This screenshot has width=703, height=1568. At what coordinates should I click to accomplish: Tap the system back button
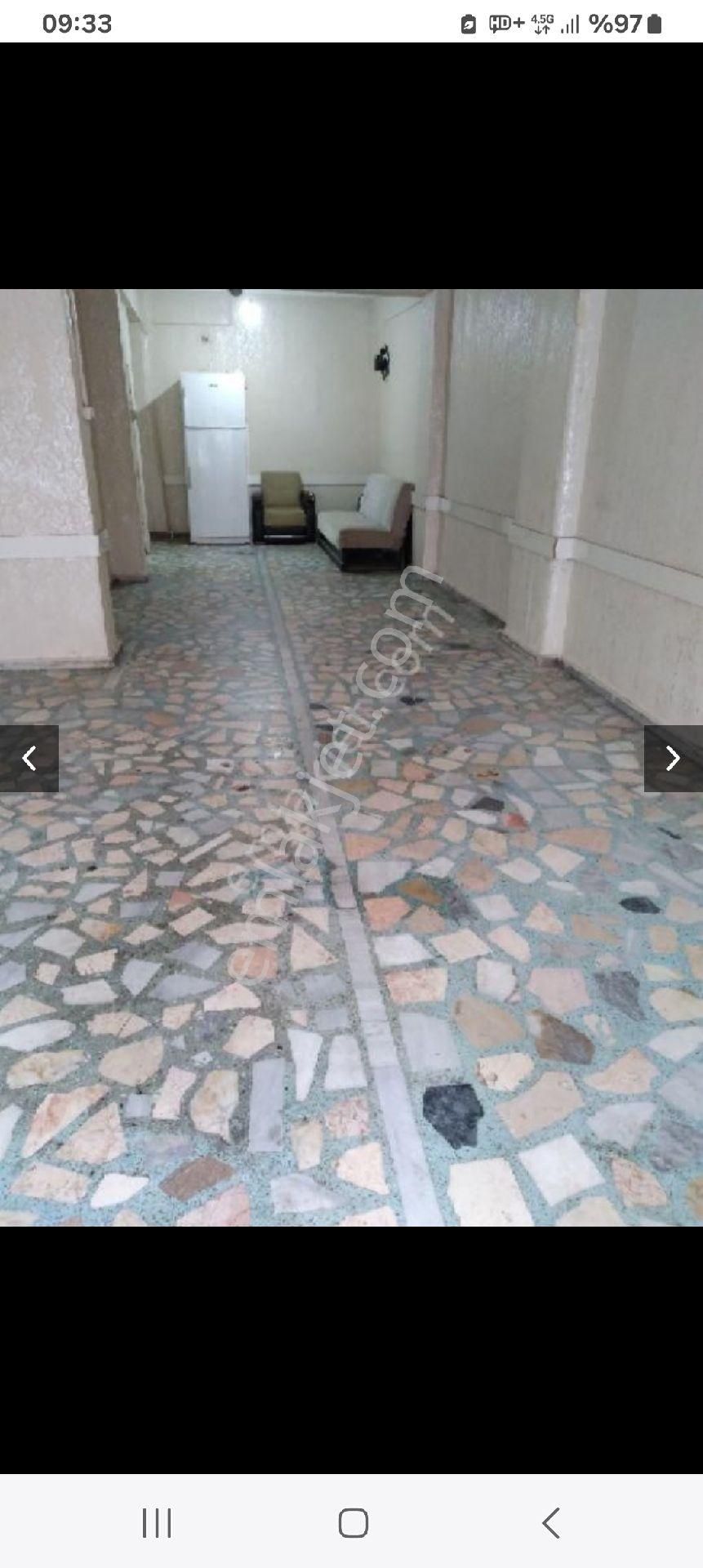[x=550, y=1523]
